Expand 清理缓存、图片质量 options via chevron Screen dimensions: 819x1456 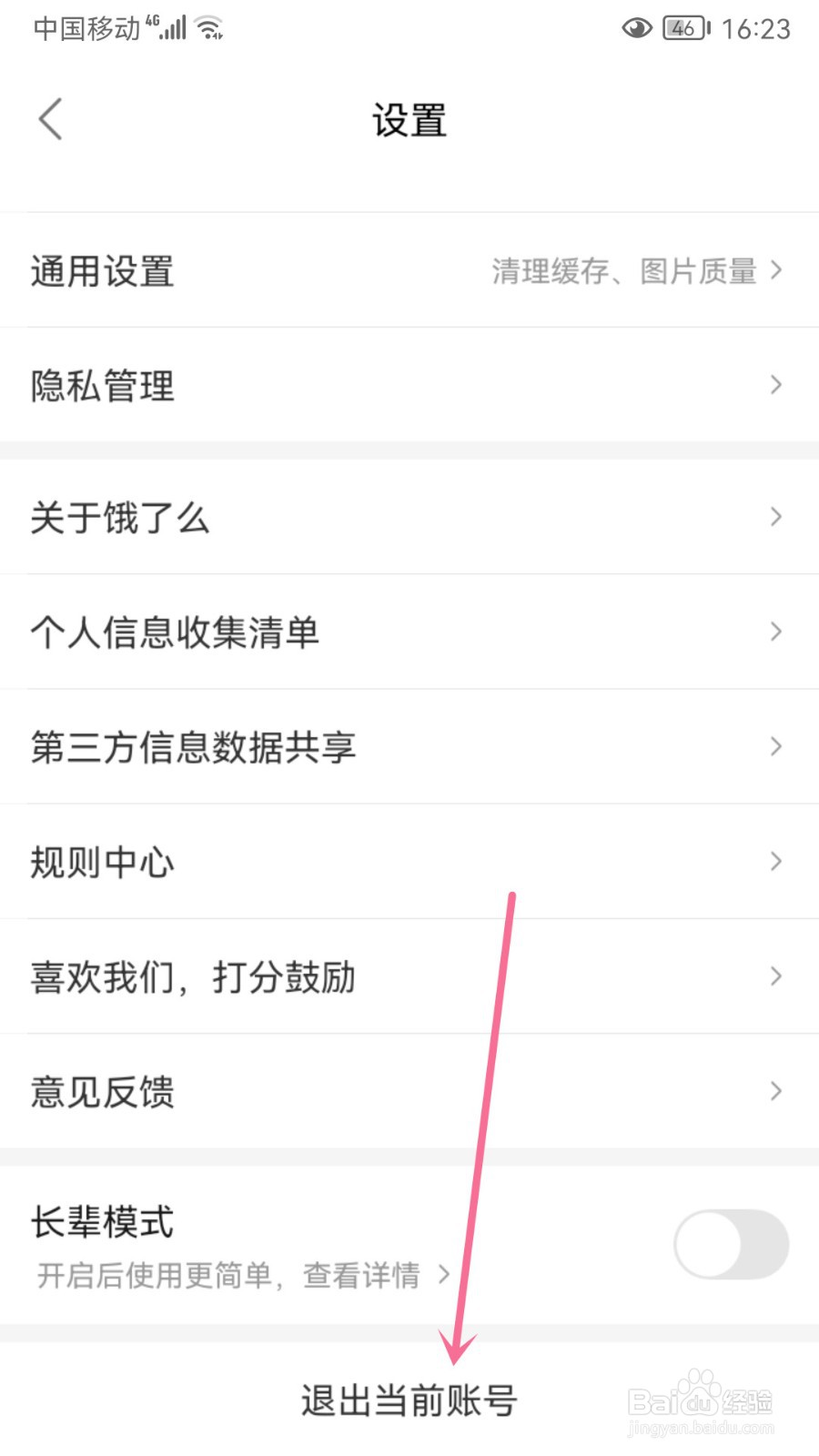(x=775, y=270)
